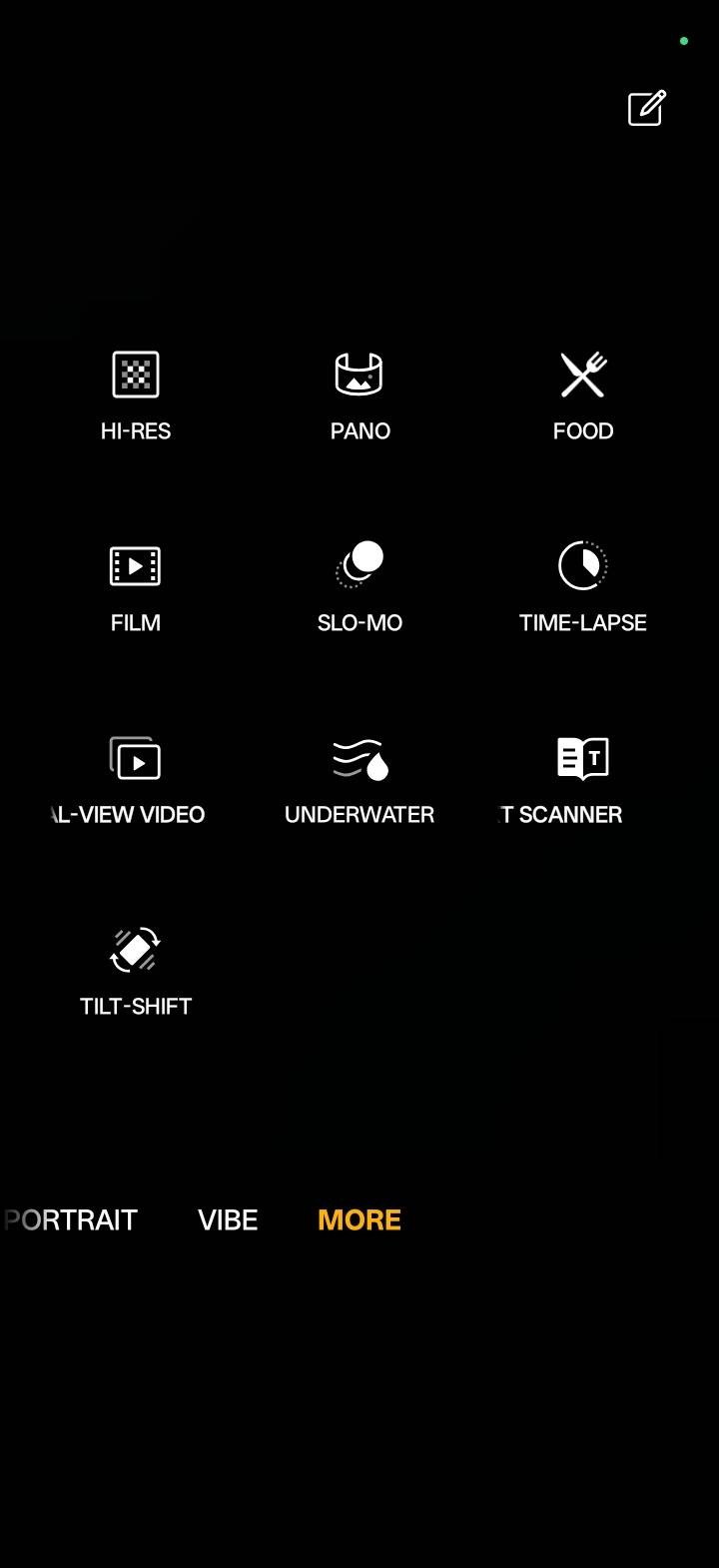Open the text scanner mode
719x1568 pixels.
coord(561,780)
